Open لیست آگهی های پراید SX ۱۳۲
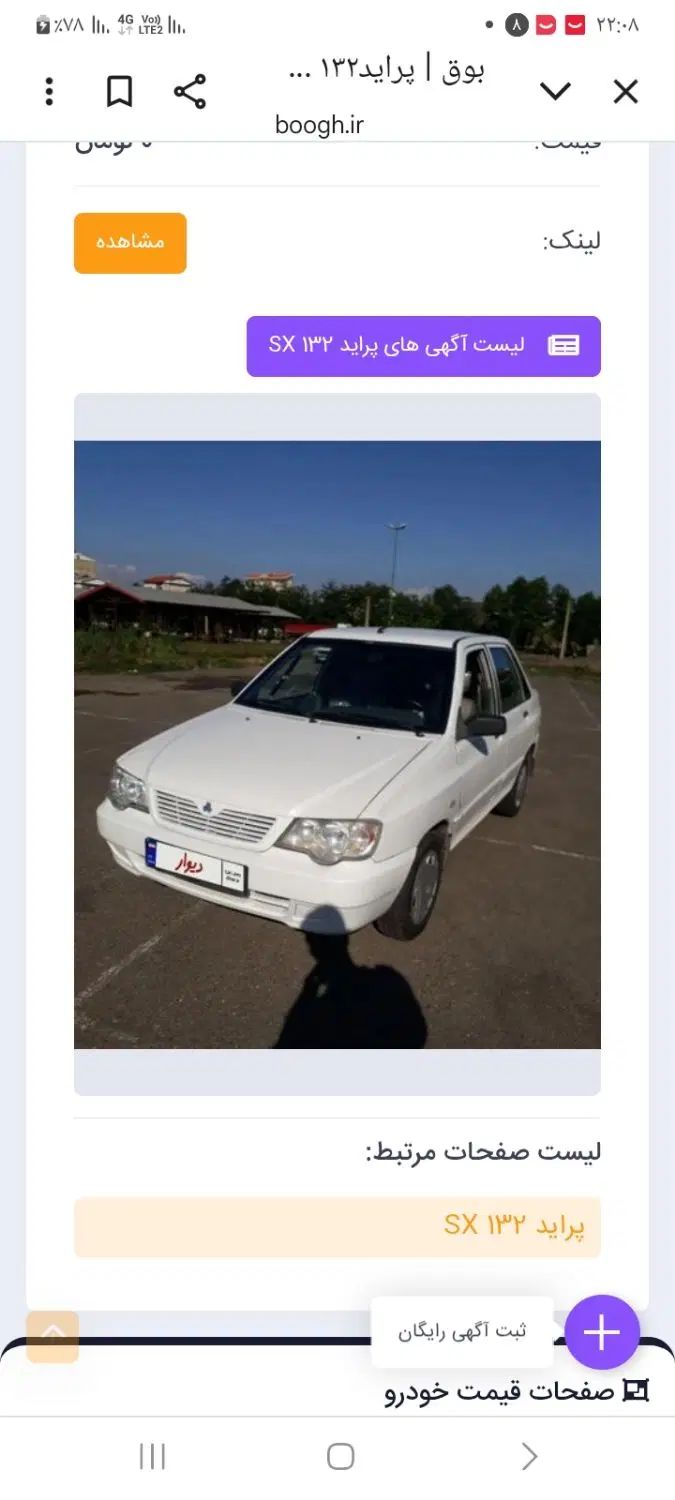The height and width of the screenshot is (1500, 675). click(423, 346)
